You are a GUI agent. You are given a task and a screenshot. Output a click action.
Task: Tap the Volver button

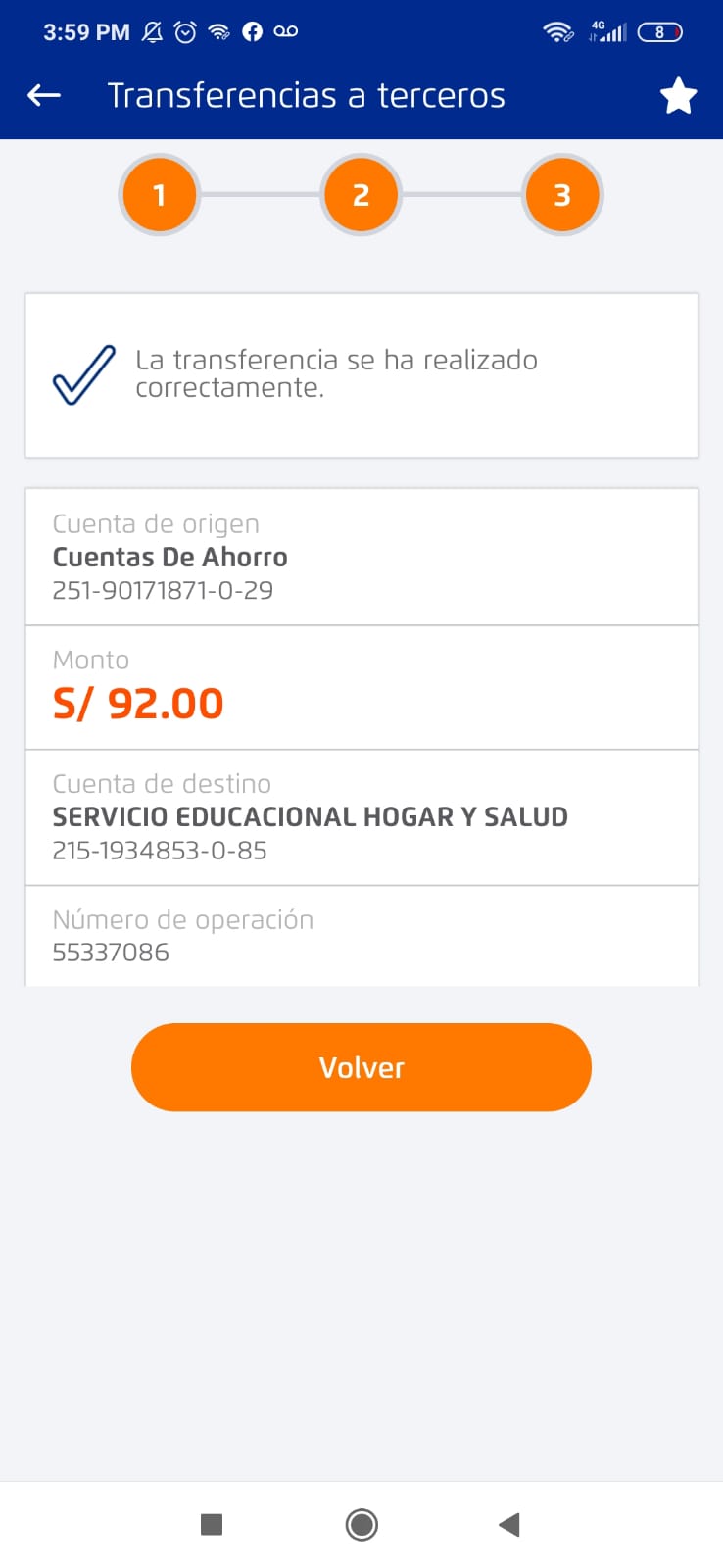tap(361, 1067)
